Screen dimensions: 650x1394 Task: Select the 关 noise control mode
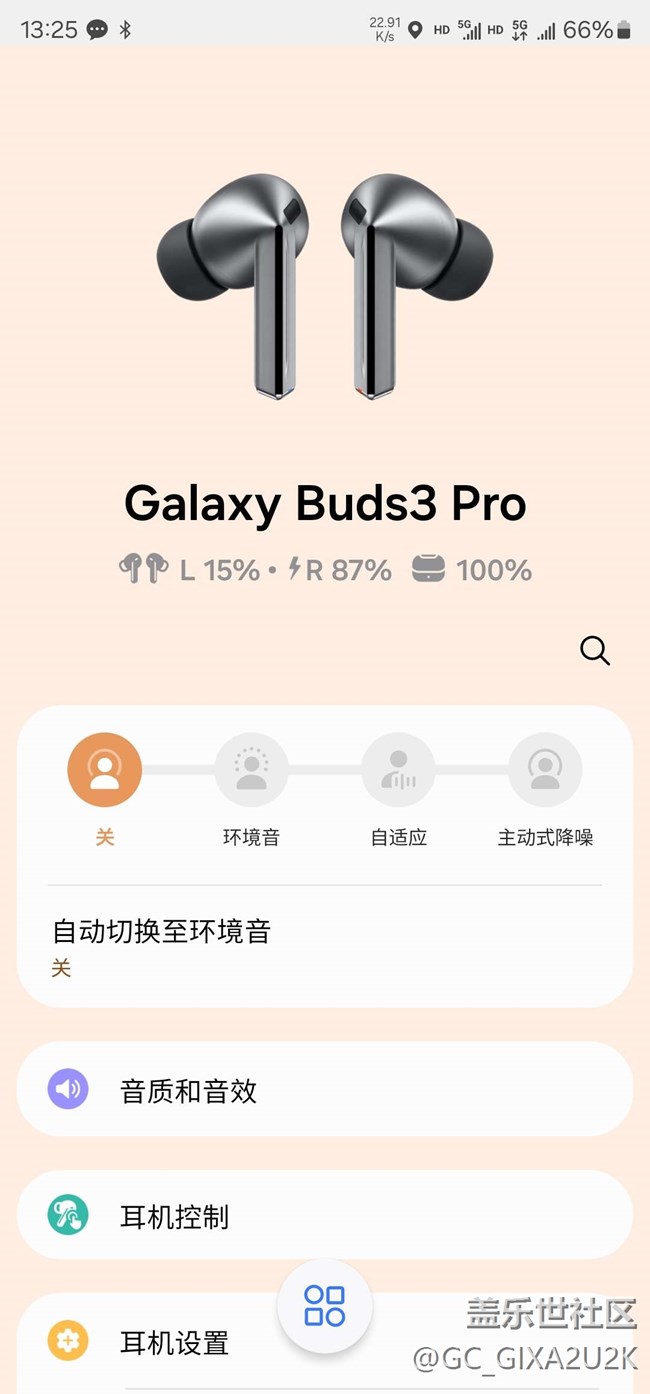(105, 770)
